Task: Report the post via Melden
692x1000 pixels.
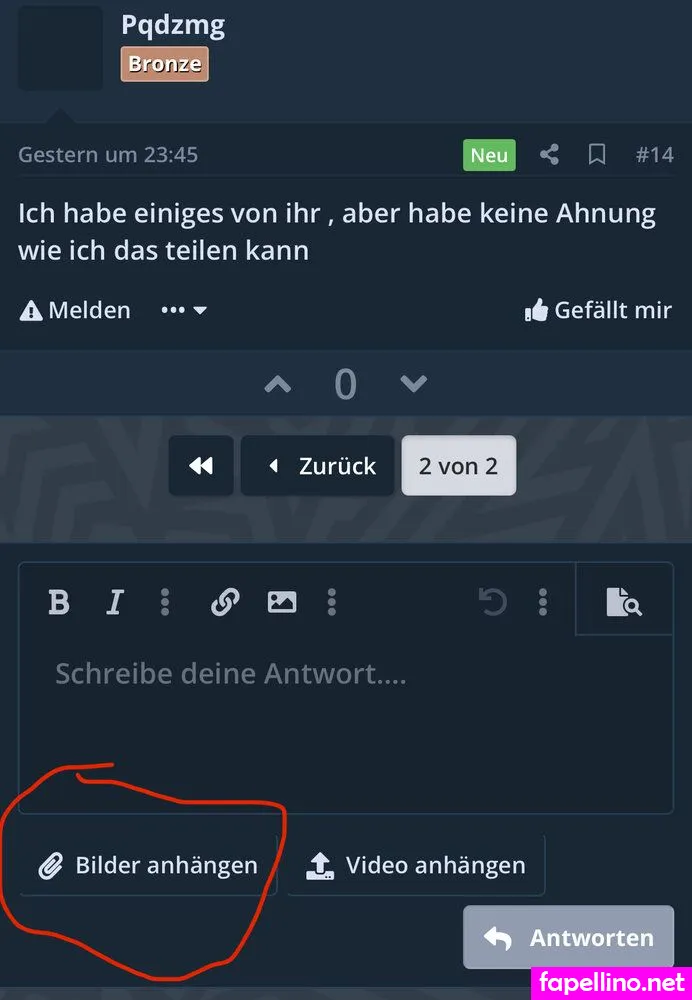Action: pyautogui.click(x=75, y=310)
